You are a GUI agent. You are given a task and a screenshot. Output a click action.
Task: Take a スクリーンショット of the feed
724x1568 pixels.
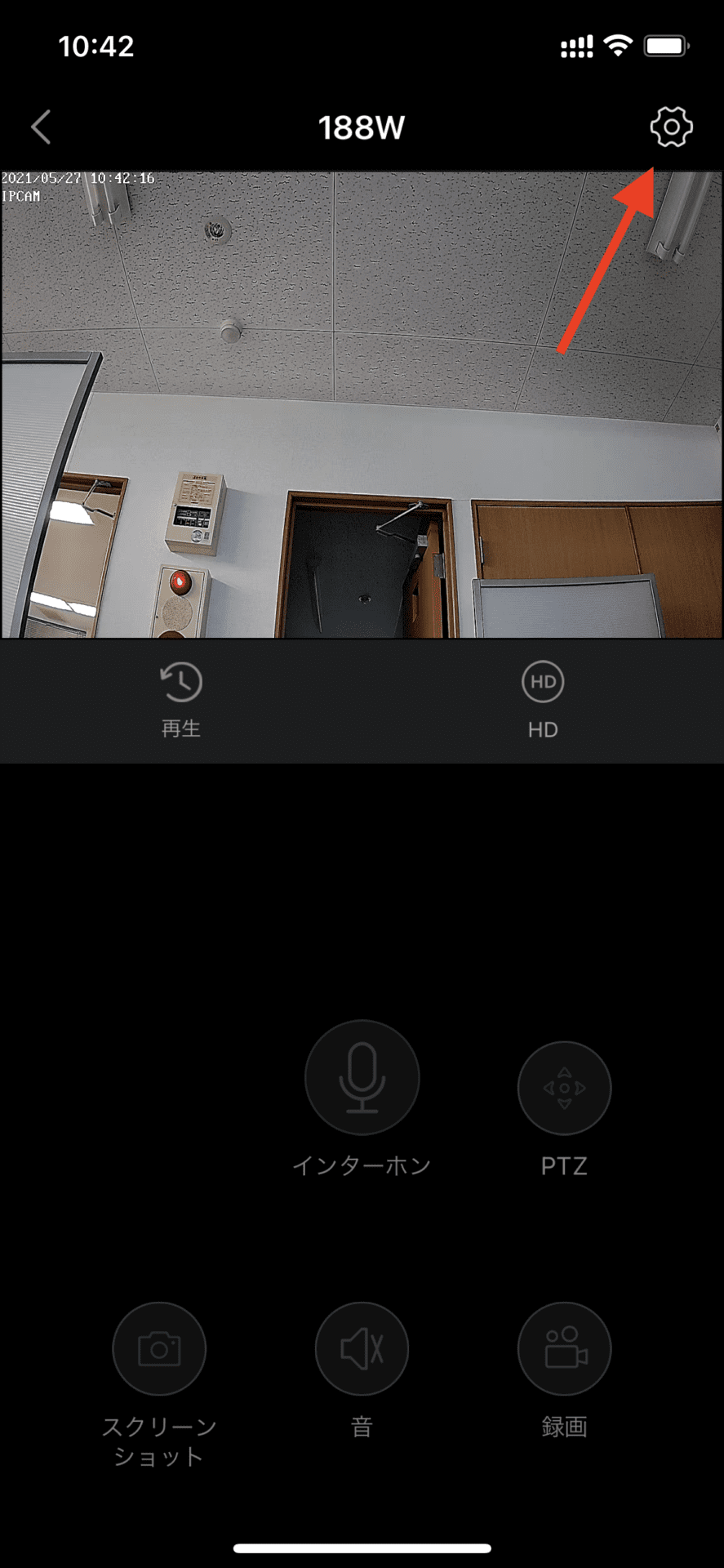click(159, 1349)
